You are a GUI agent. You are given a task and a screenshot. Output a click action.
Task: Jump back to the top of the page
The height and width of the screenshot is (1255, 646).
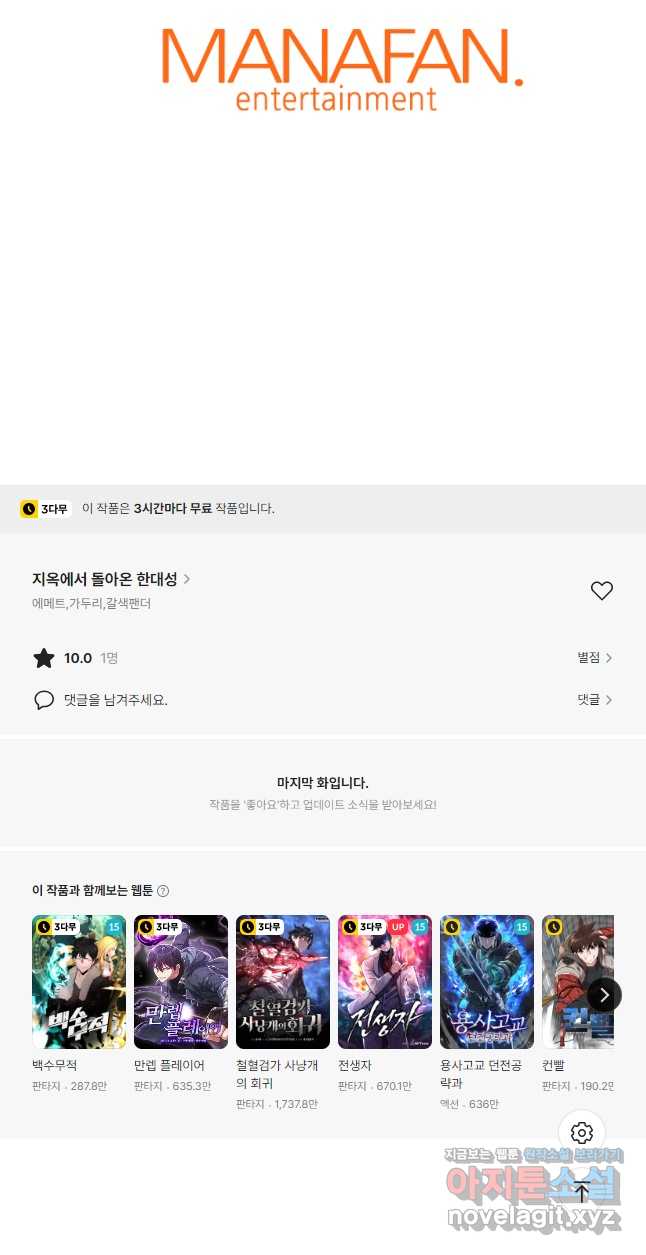pyautogui.click(x=582, y=1191)
